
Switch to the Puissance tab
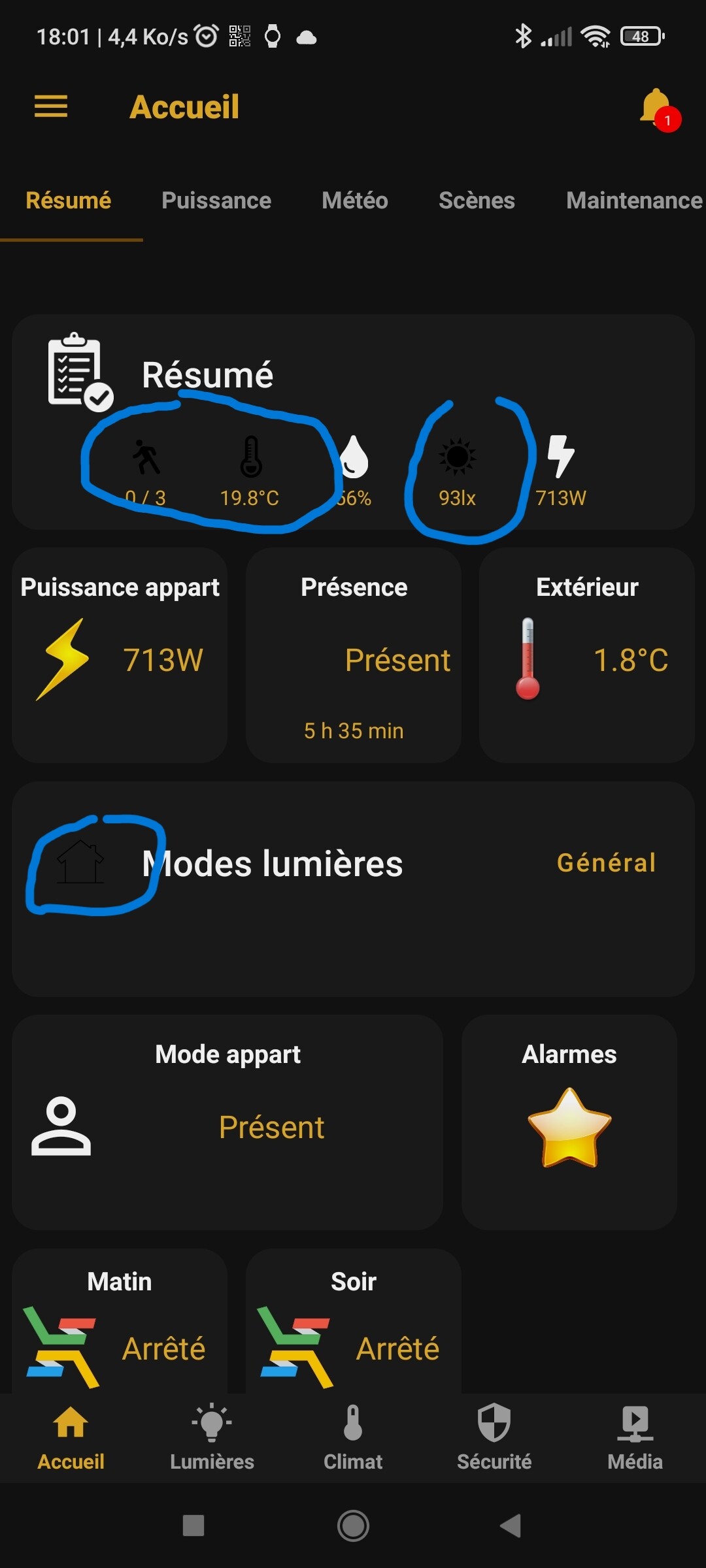coord(216,201)
